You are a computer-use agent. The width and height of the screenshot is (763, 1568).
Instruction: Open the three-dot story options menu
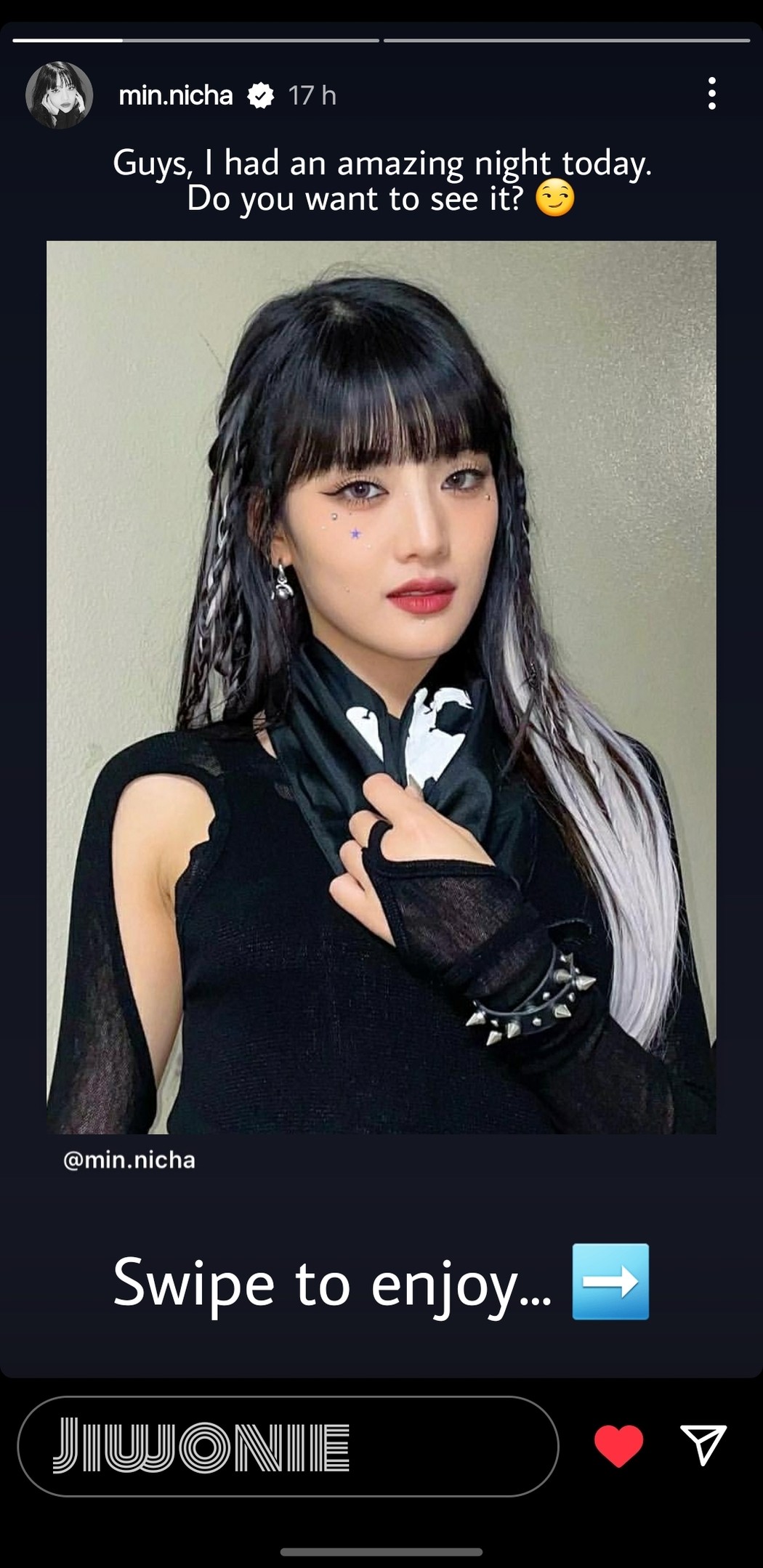pyautogui.click(x=711, y=94)
